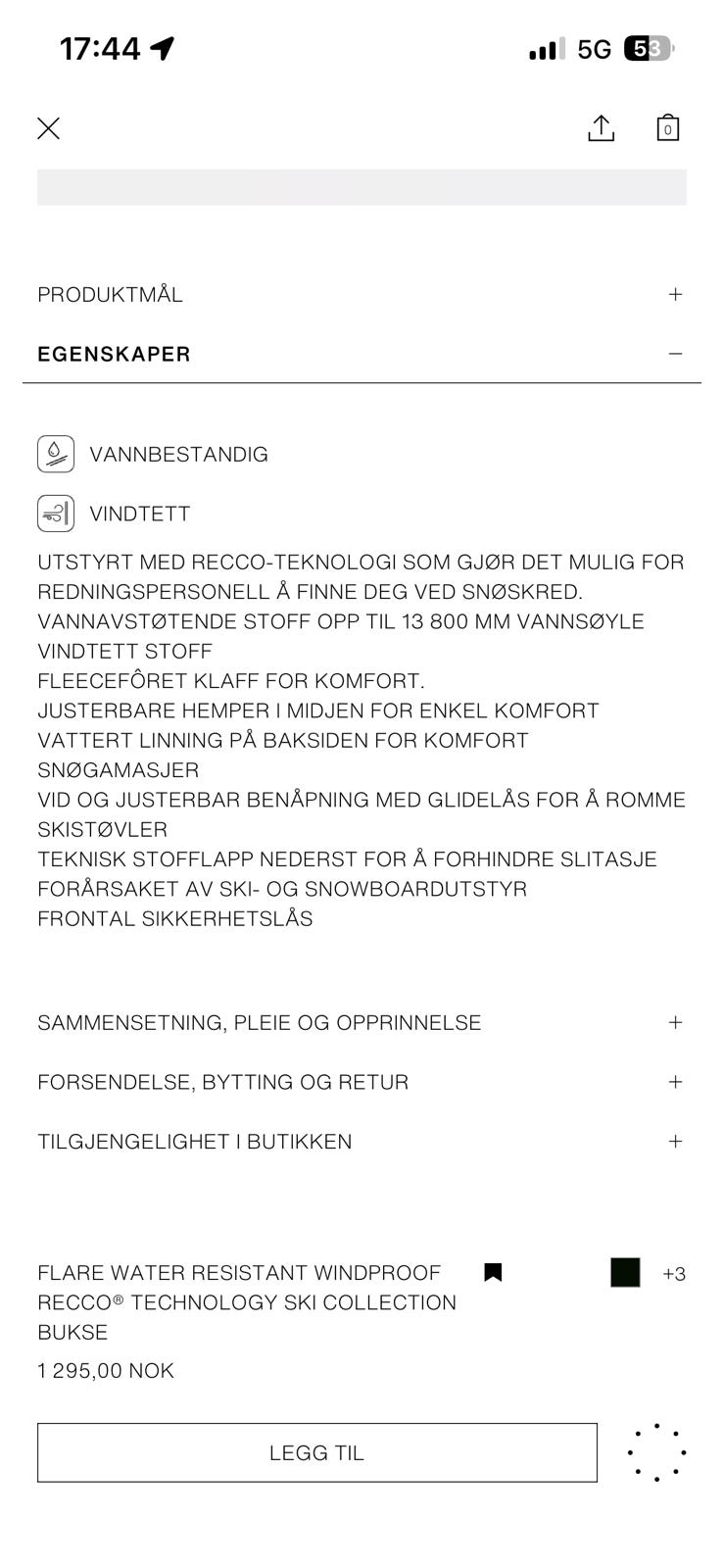The height and width of the screenshot is (1568, 724).
Task: Toggle the bookmark to save this product
Action: [494, 1272]
